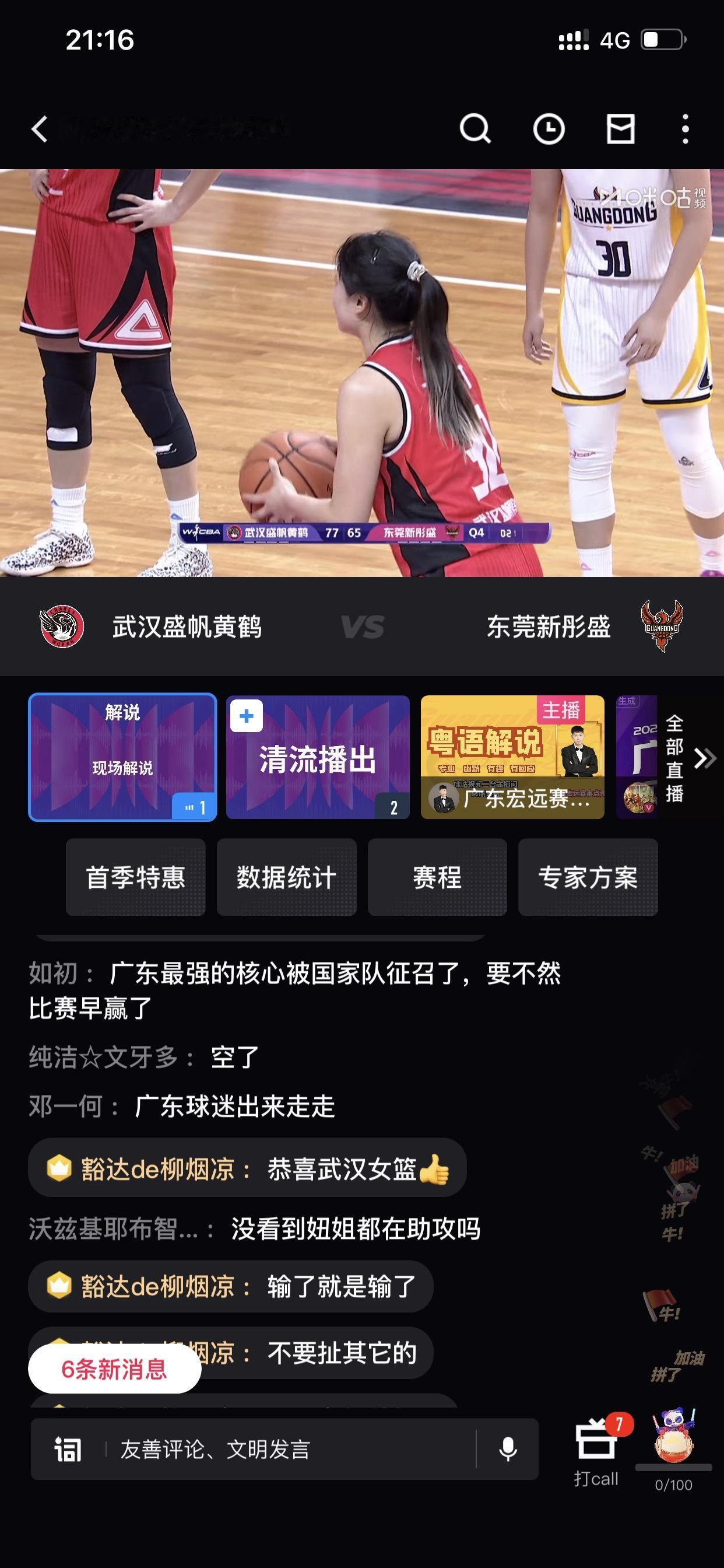Tap the back chevron to exit
Screen dimensions: 724x1568
pyautogui.click(x=39, y=129)
